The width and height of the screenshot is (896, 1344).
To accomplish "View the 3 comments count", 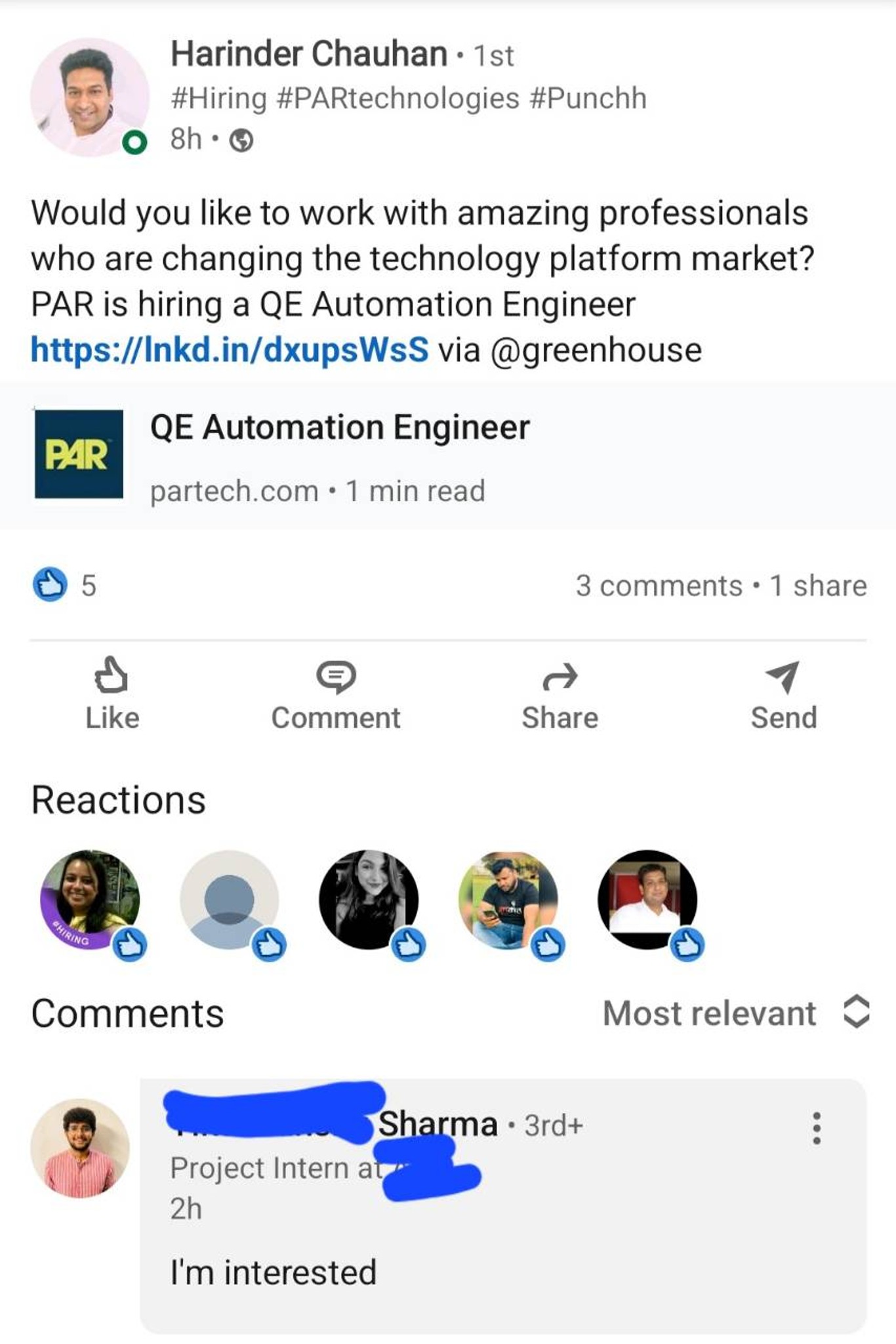I will click(658, 585).
